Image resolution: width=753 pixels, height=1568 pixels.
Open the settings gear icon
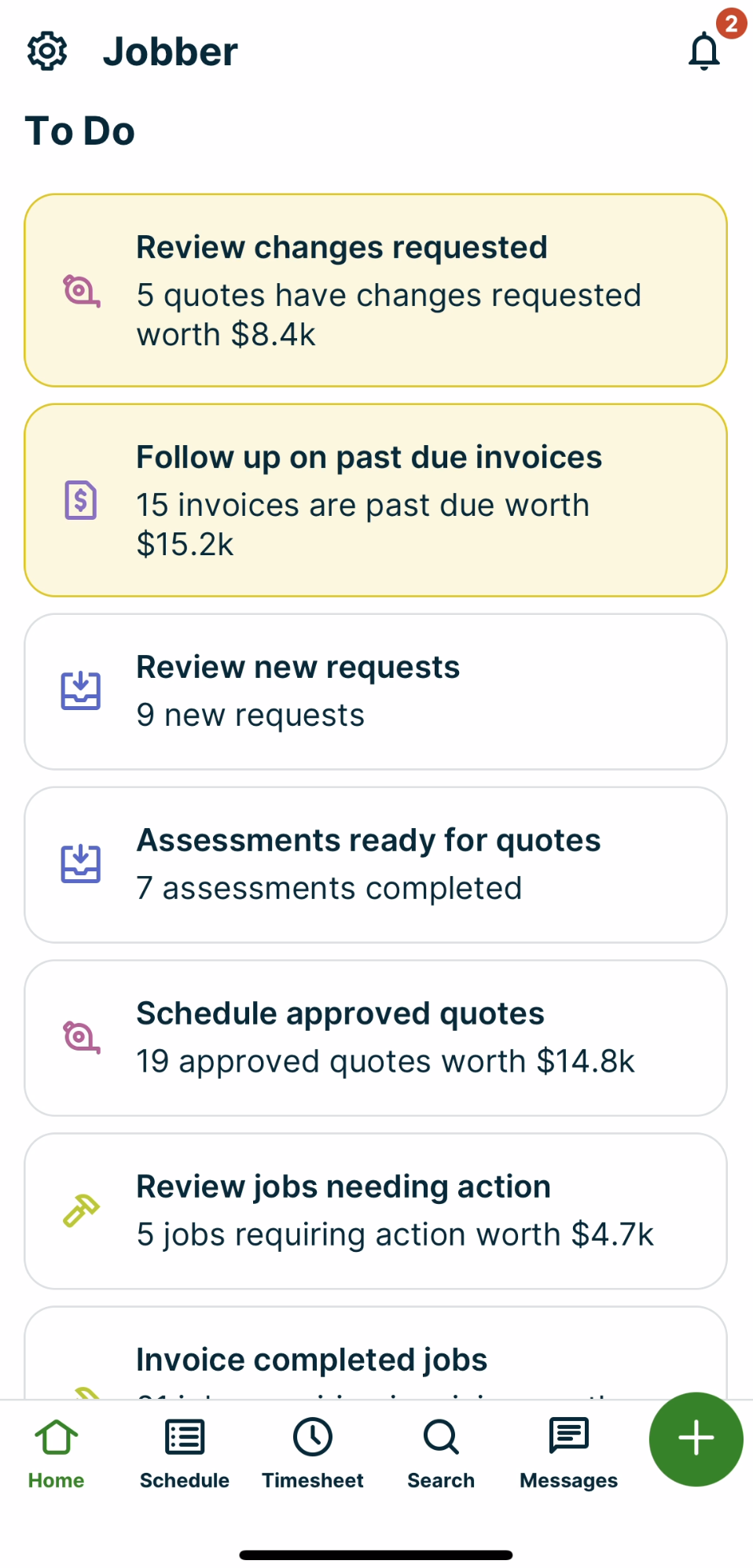(x=47, y=50)
